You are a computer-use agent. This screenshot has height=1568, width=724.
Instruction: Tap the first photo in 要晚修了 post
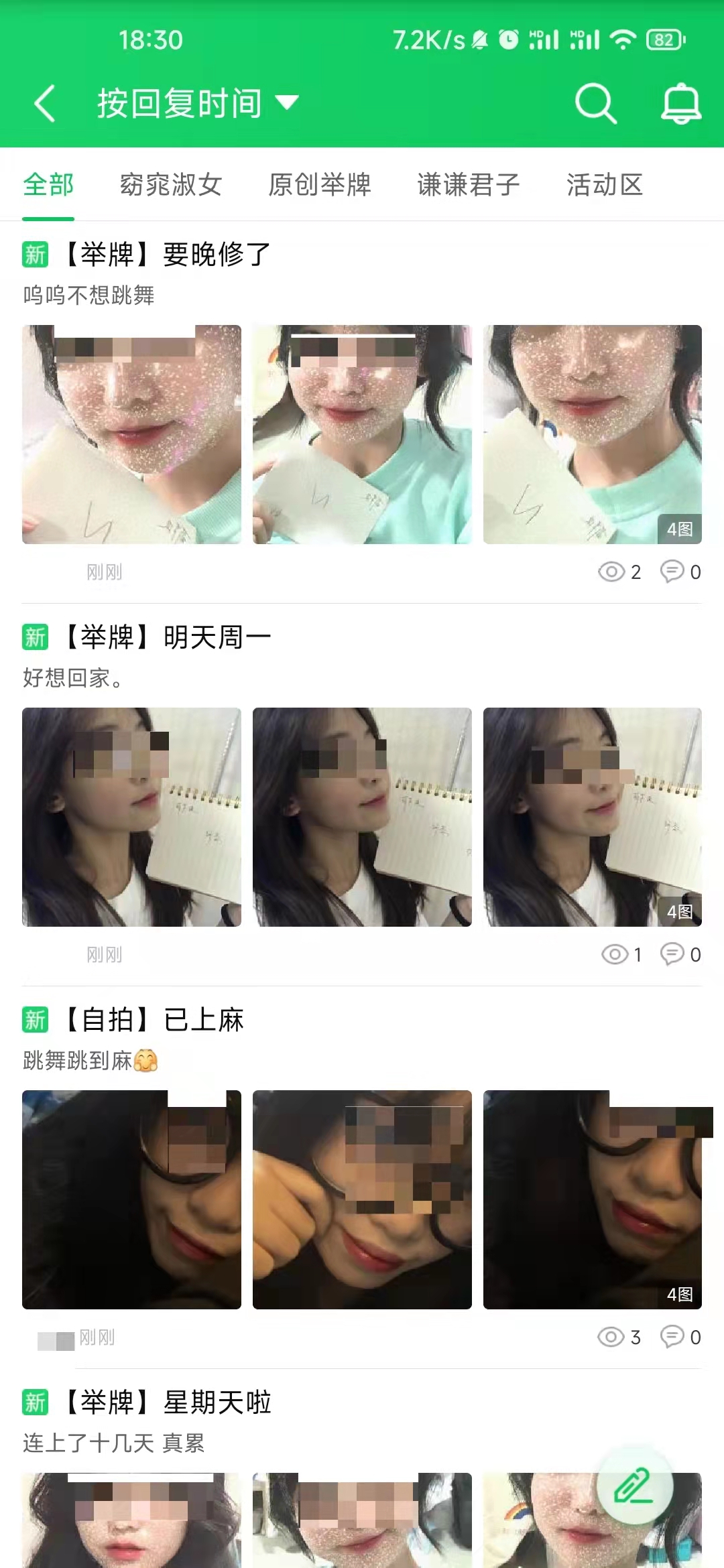(131, 434)
